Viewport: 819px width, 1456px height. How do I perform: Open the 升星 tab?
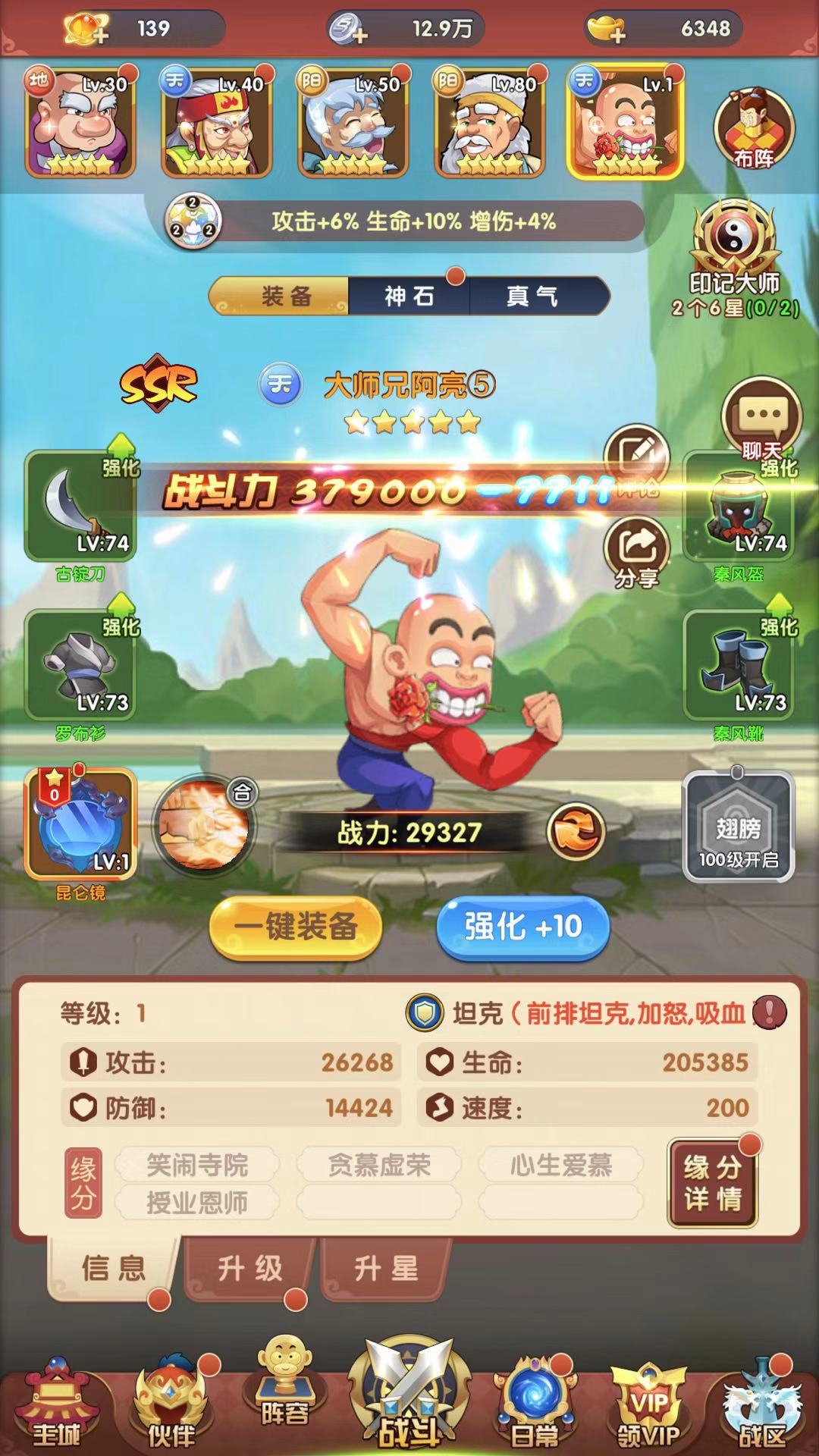pyautogui.click(x=386, y=1268)
